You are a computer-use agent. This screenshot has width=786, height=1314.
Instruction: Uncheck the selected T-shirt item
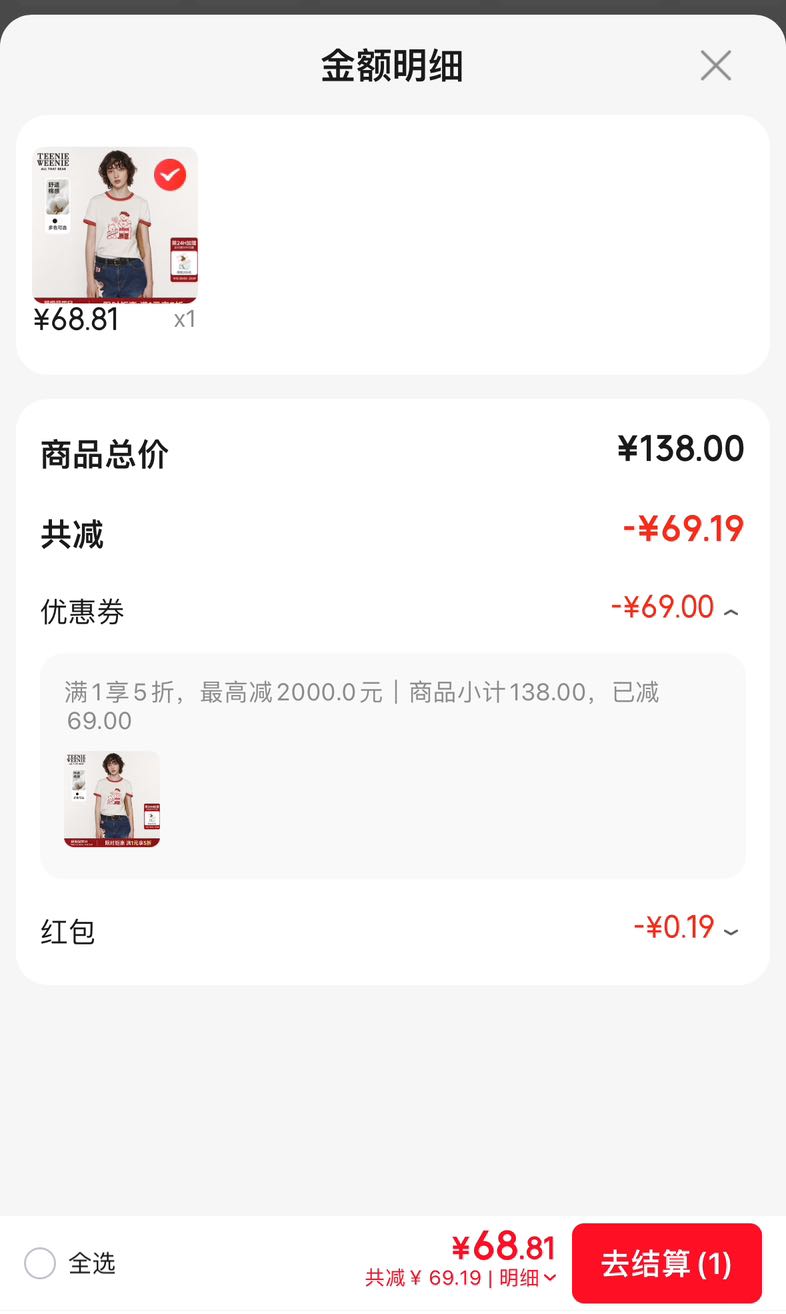pyautogui.click(x=170, y=175)
